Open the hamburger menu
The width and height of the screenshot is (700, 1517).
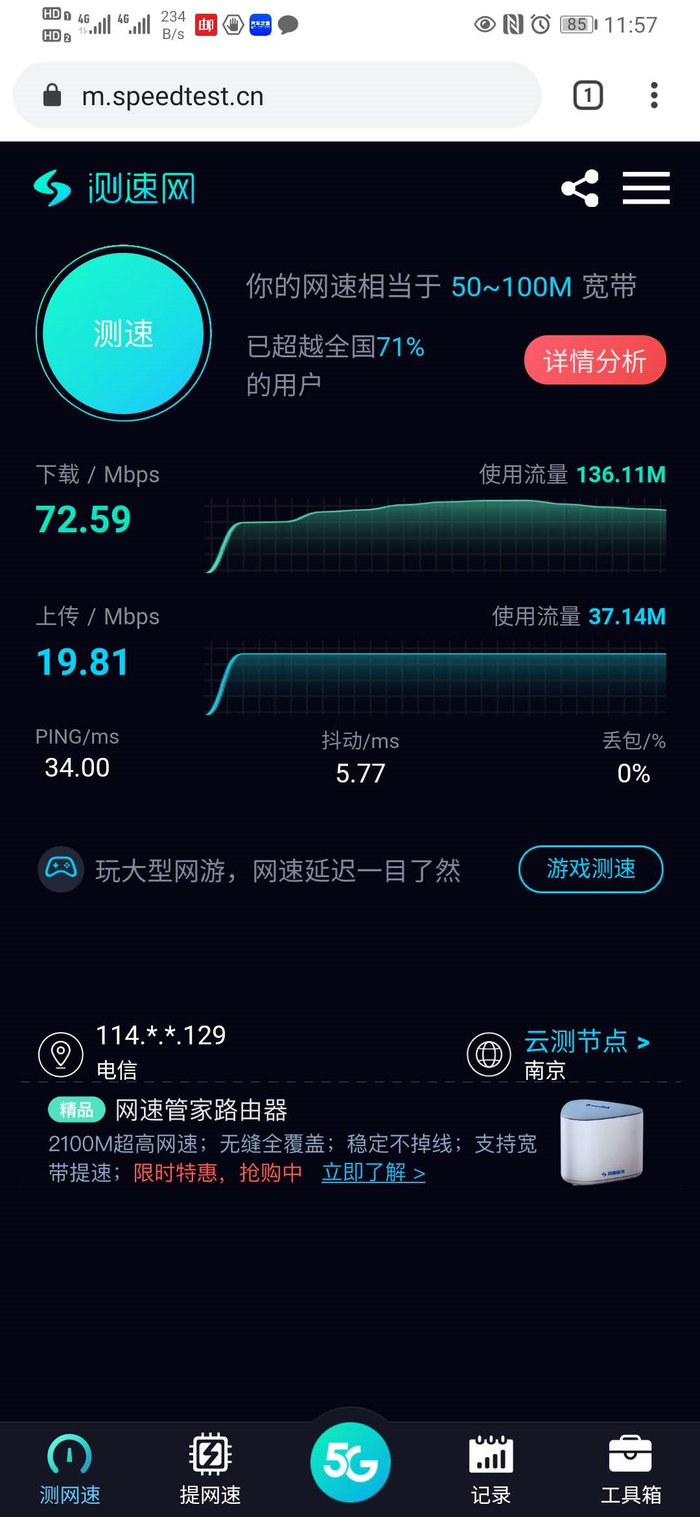coord(646,188)
